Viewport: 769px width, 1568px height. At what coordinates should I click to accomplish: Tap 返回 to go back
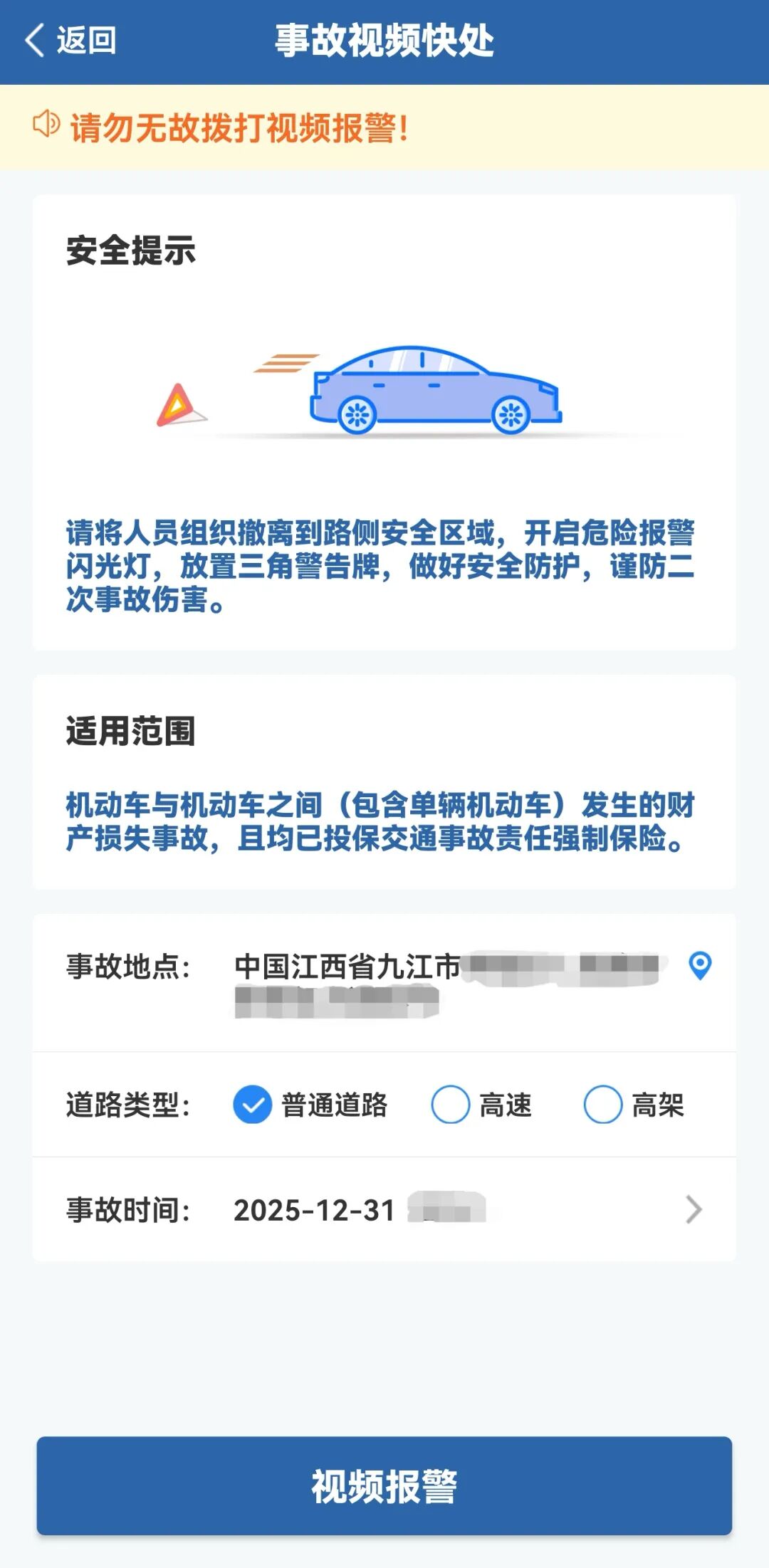click(85, 41)
